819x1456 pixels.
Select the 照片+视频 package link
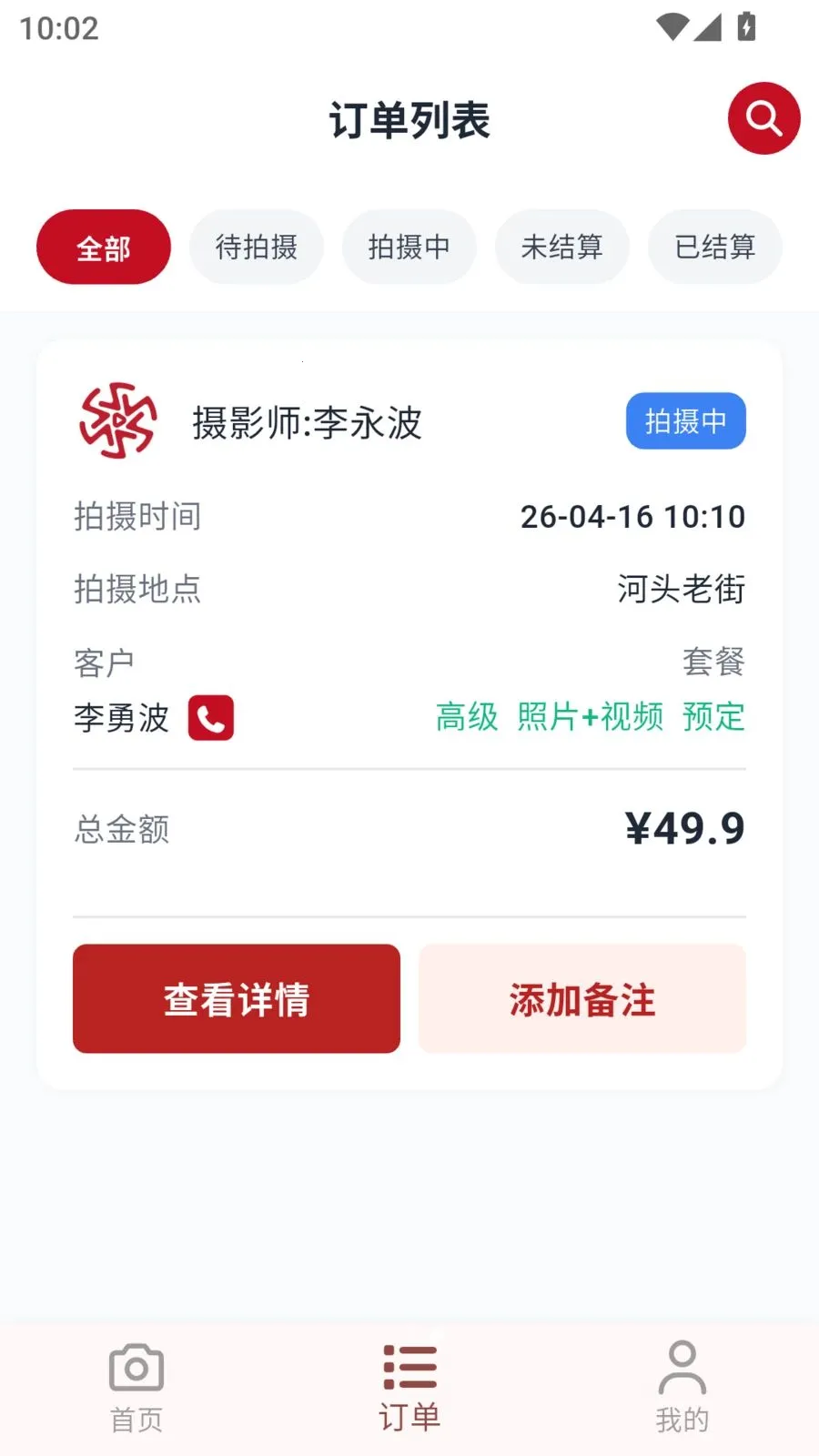591,718
